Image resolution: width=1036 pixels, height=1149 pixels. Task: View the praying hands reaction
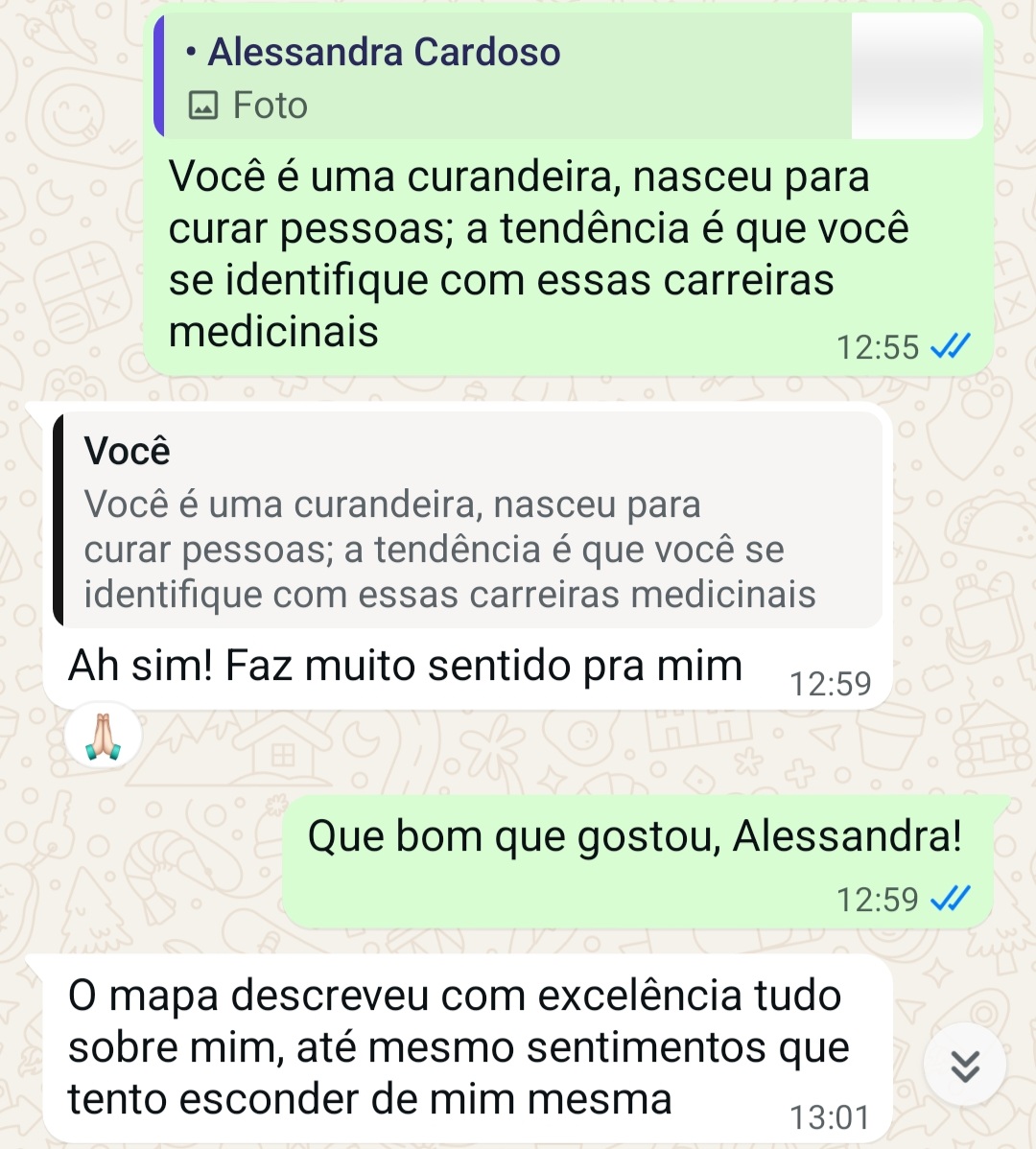pyautogui.click(x=104, y=738)
